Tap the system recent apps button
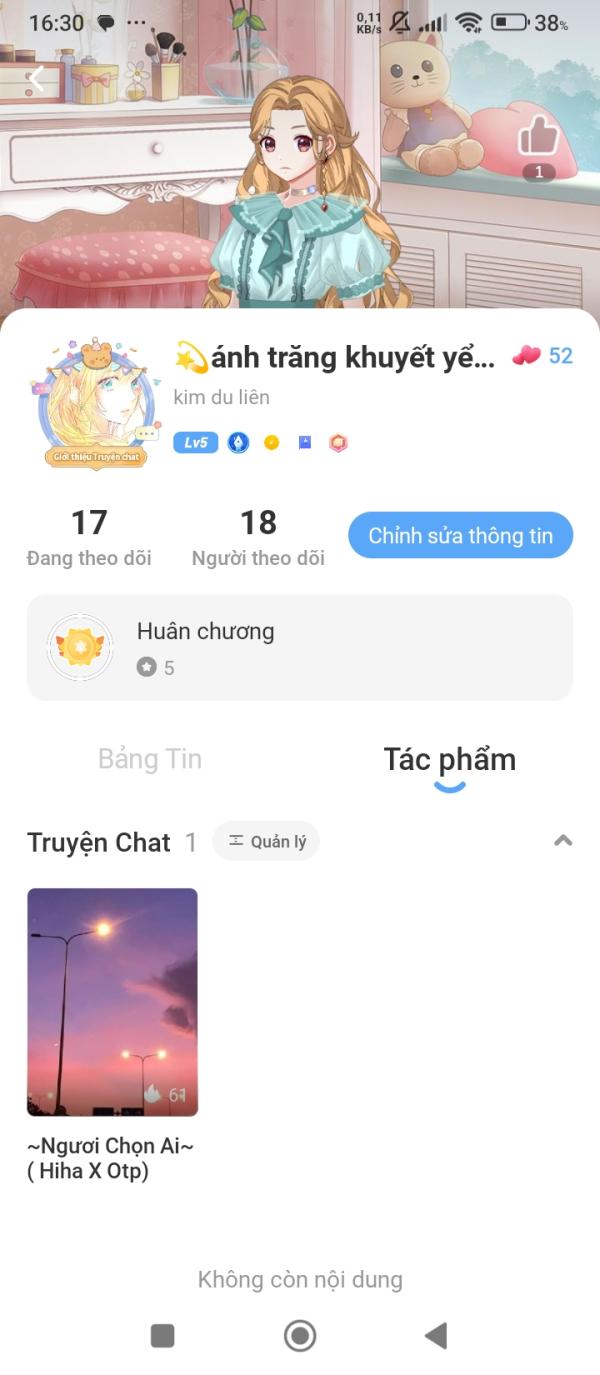The image size is (600, 1375). [x=162, y=1335]
